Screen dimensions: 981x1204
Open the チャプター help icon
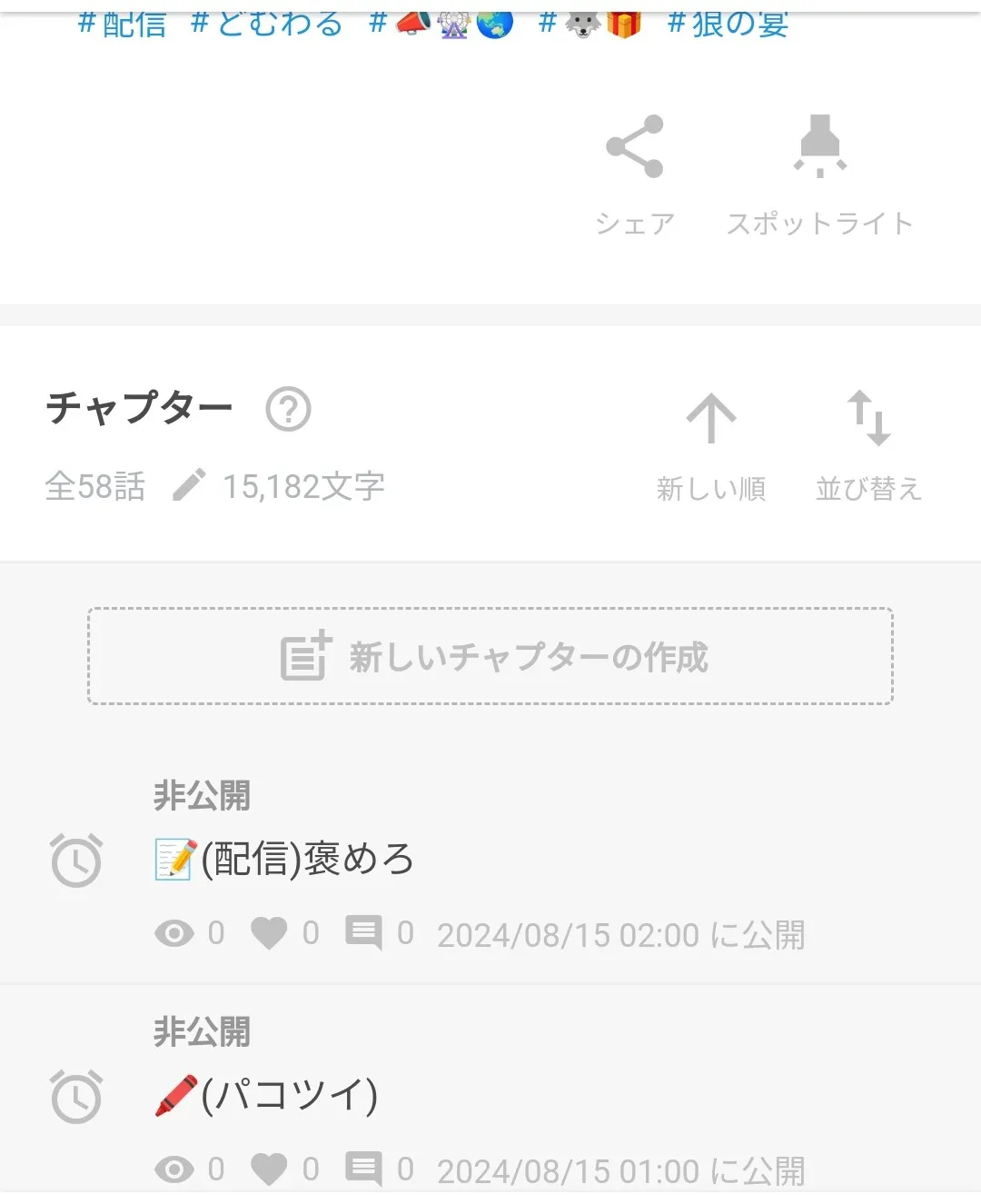coord(288,409)
